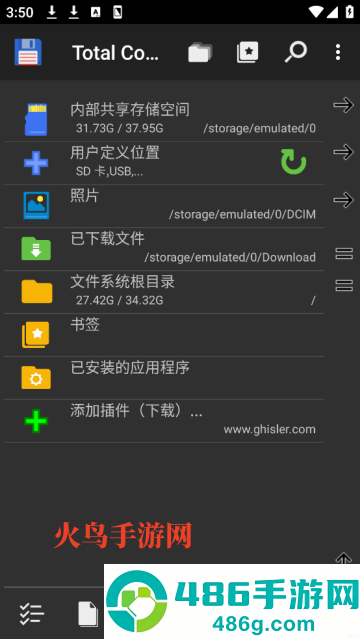Tap the arrow beside 内部共享存储空间

tap(343, 105)
